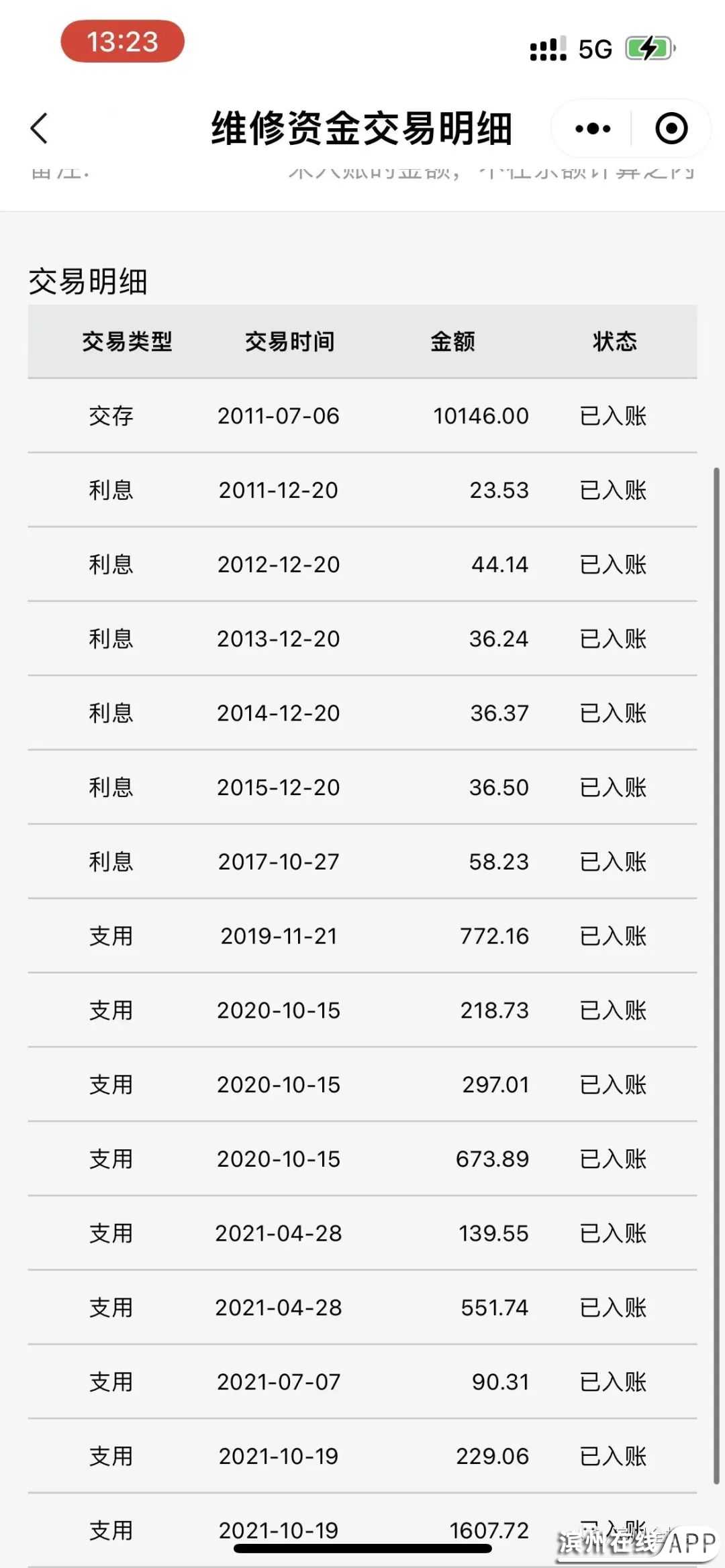Open the mini program three-dot menu
This screenshot has width=725, height=1568.
[593, 128]
